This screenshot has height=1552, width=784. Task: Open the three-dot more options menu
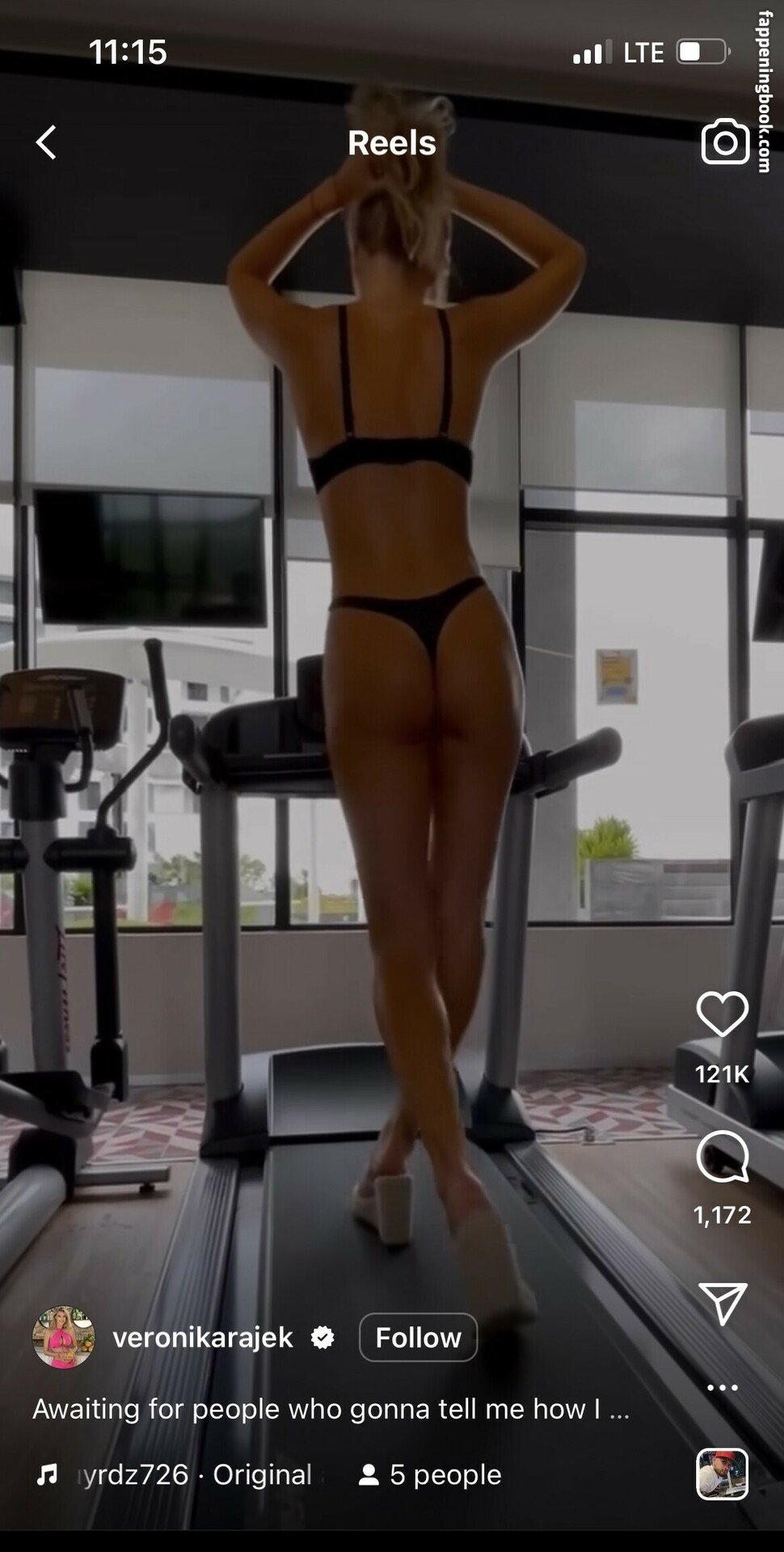click(722, 1388)
